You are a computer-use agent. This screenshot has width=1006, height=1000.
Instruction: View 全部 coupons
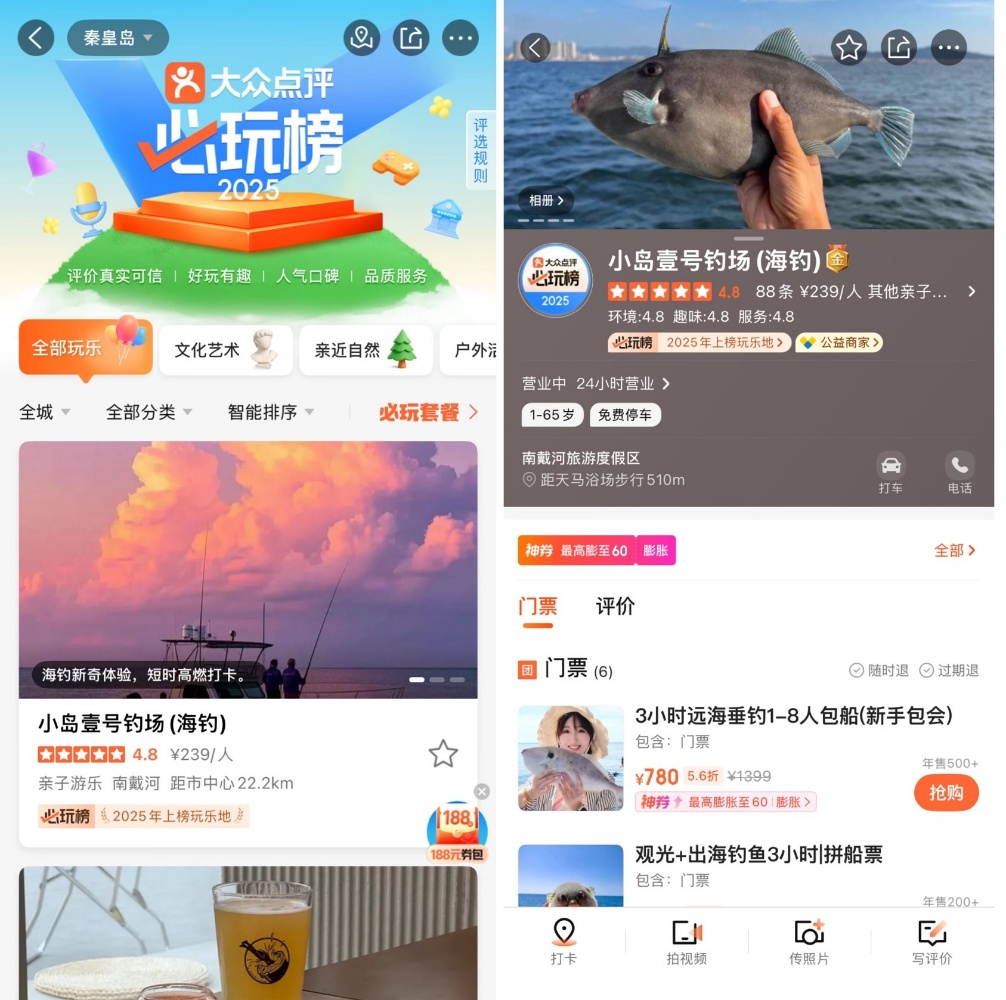[954, 550]
